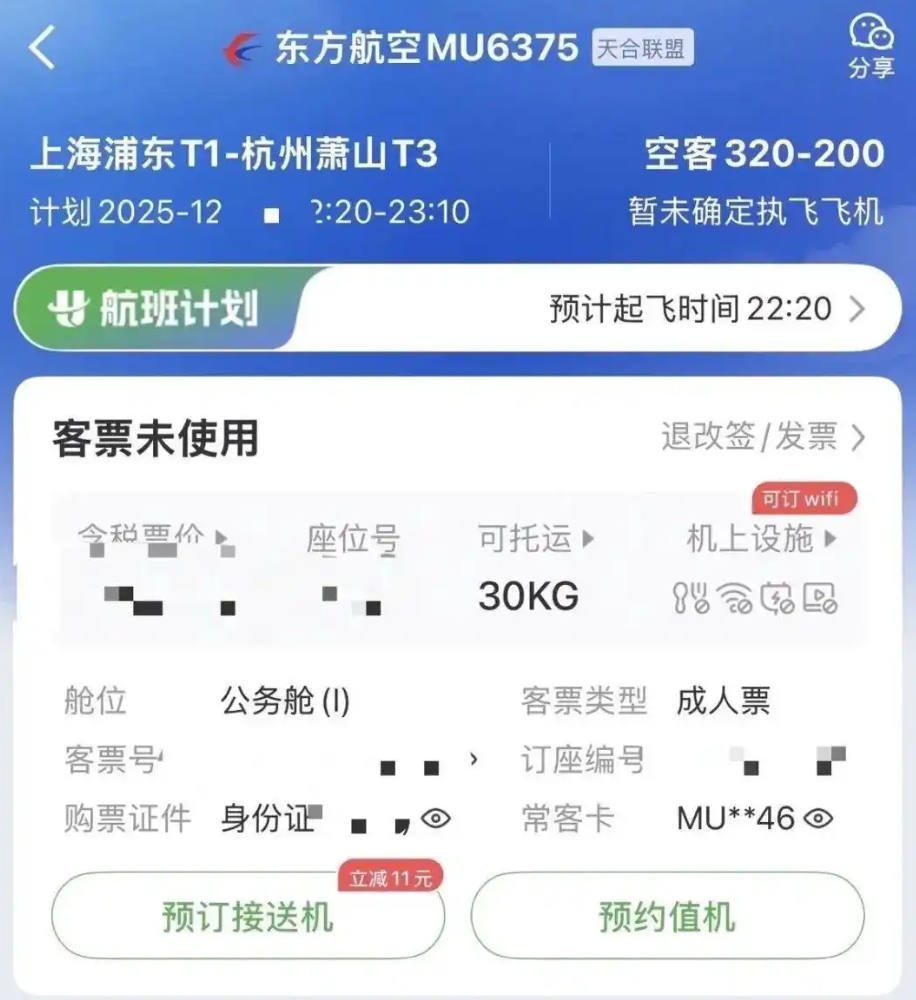Share flight via the 分享 icon
This screenshot has height=1000, width=916.
point(870,46)
